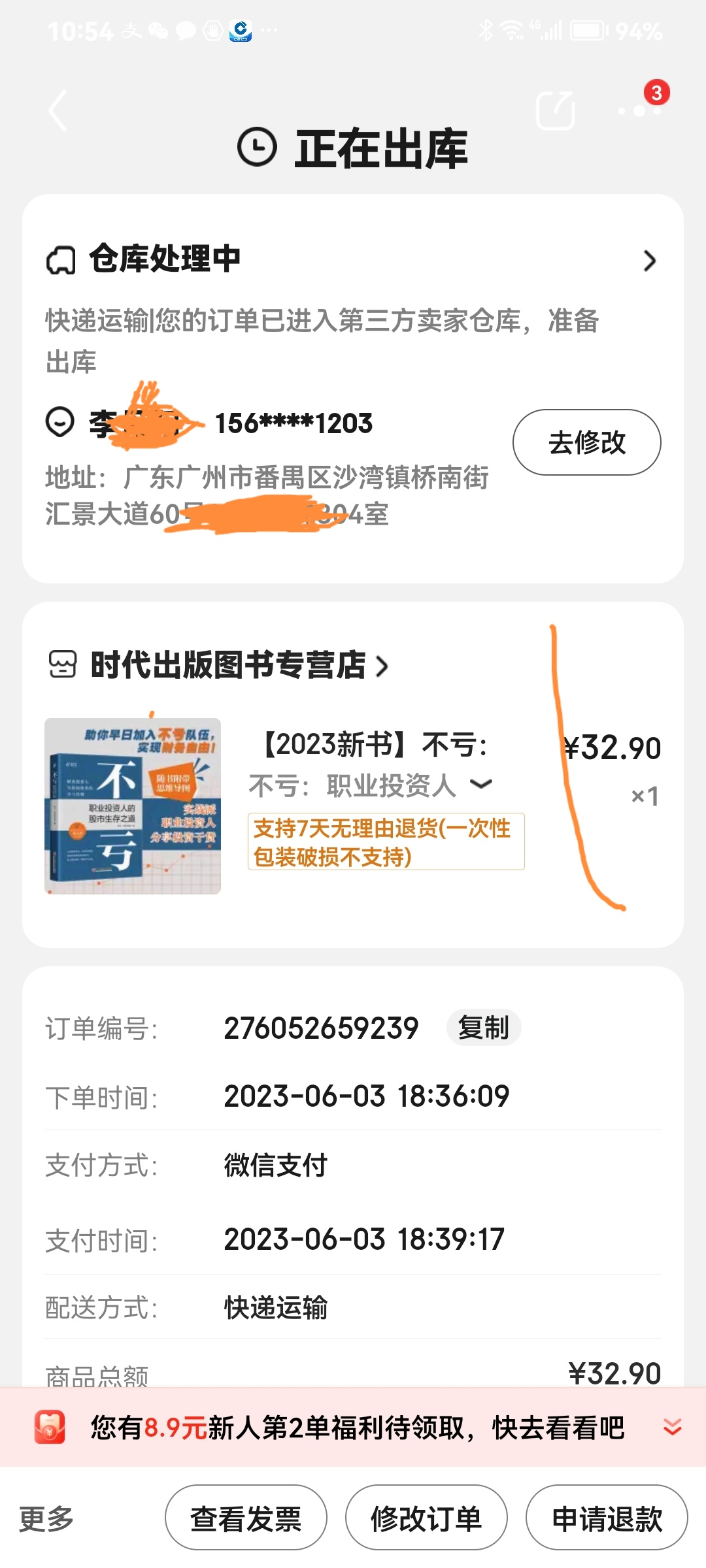This screenshot has height=1568, width=706.
Task: Open the 时代出版图书专营店 store page
Action: 227,665
